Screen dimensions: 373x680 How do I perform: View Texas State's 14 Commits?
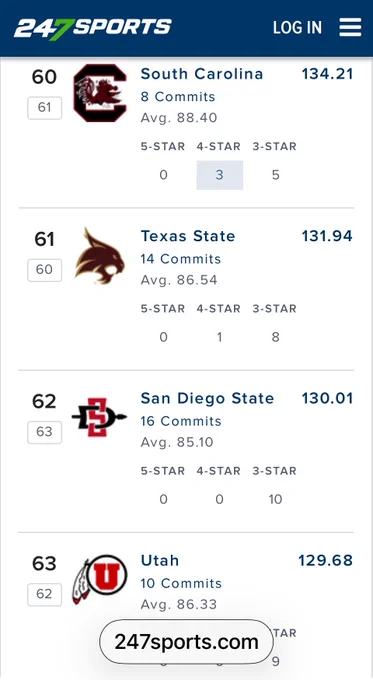181,259
